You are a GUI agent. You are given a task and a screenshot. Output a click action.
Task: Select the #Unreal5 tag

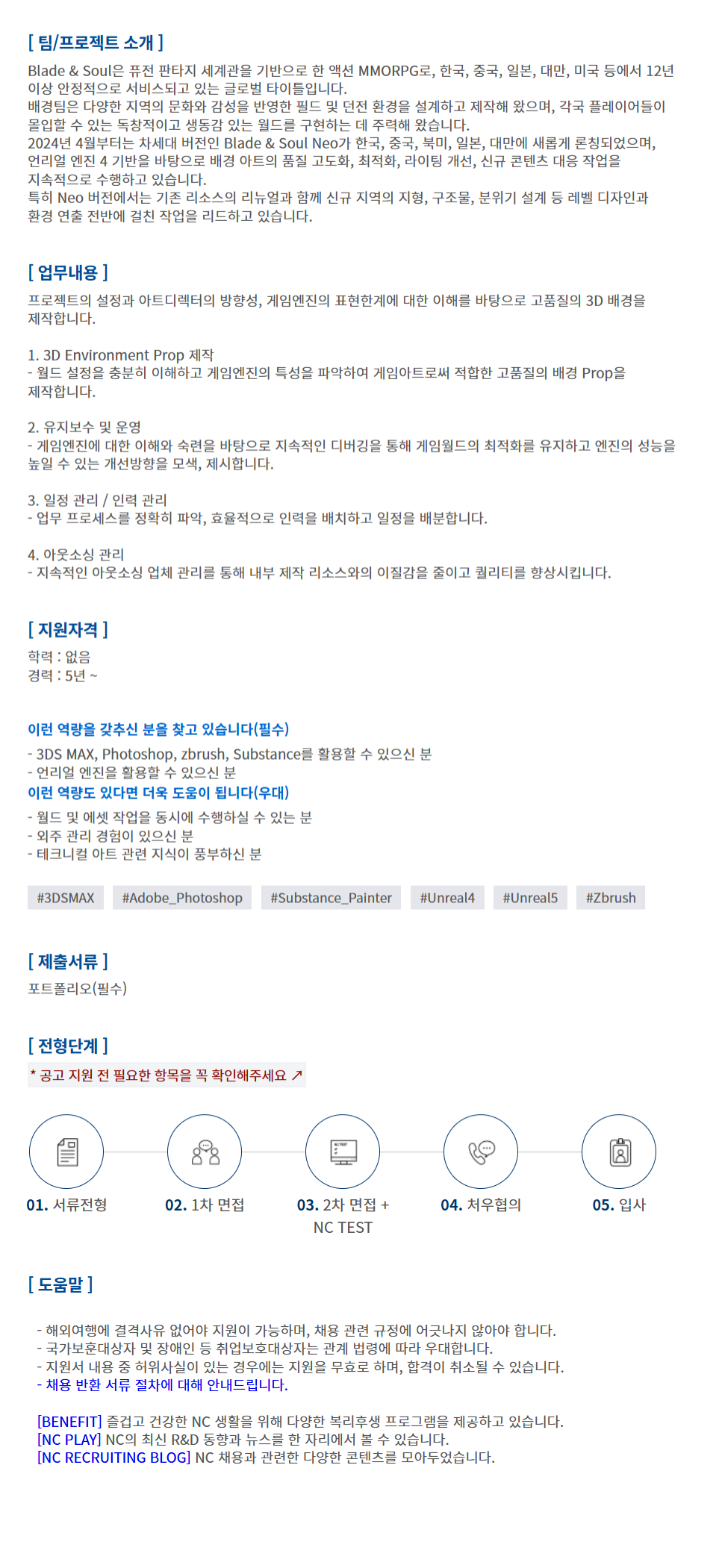530,898
